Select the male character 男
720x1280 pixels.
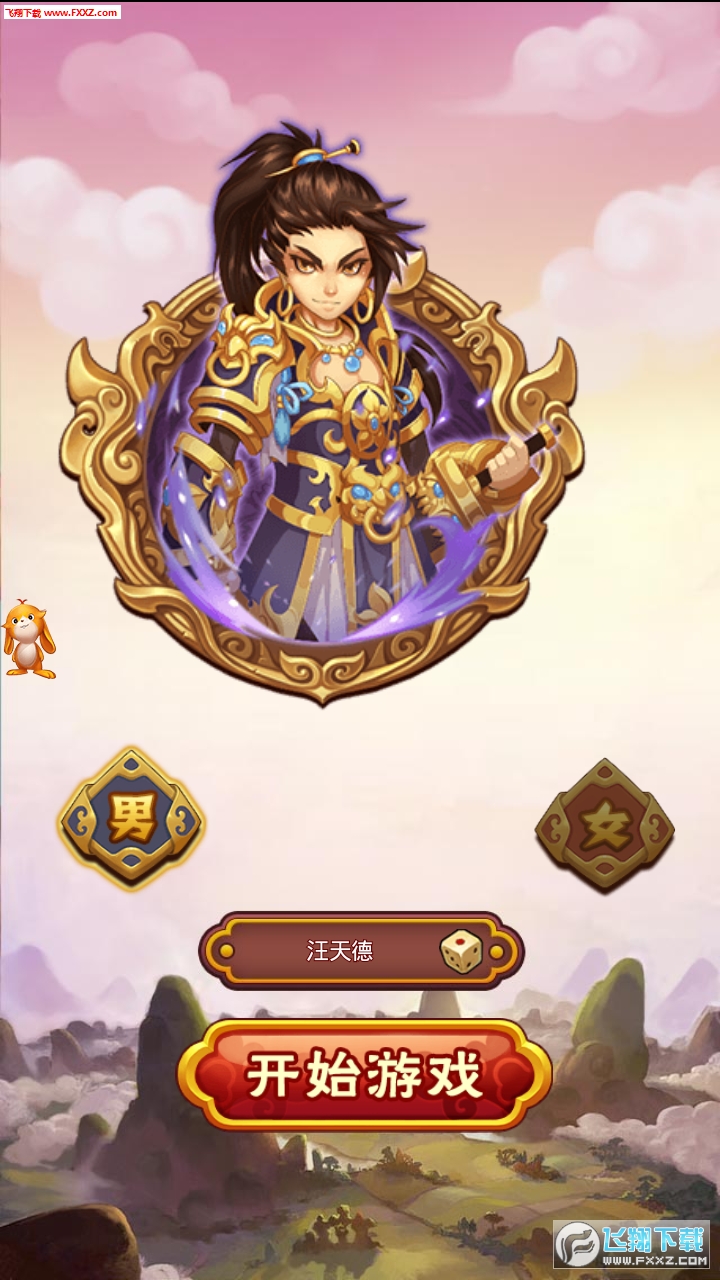[131, 820]
